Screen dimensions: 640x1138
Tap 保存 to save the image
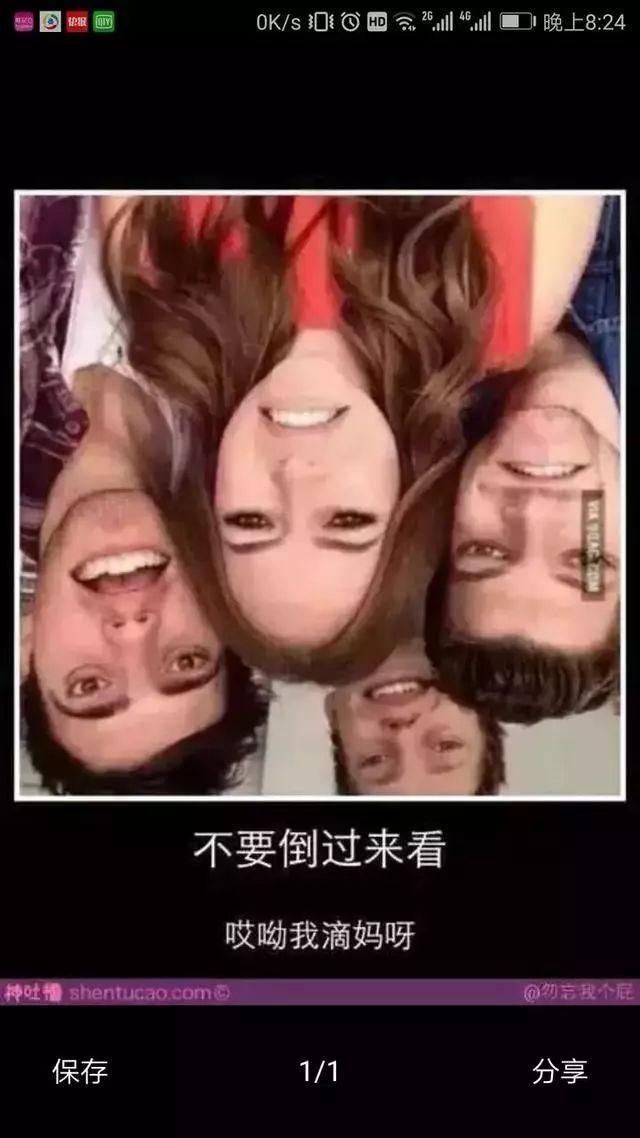pyautogui.click(x=80, y=1072)
